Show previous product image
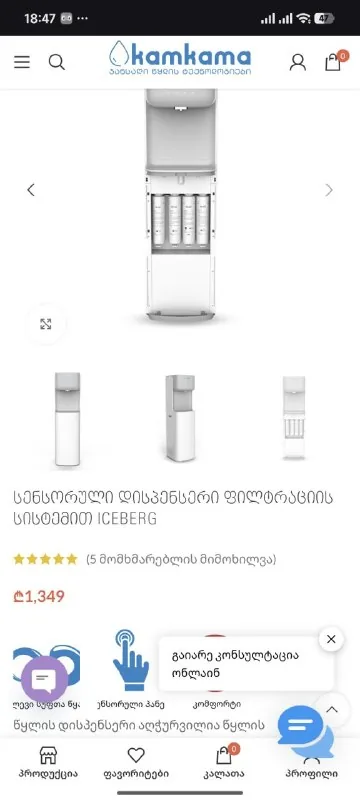The width and height of the screenshot is (360, 800). [31, 190]
